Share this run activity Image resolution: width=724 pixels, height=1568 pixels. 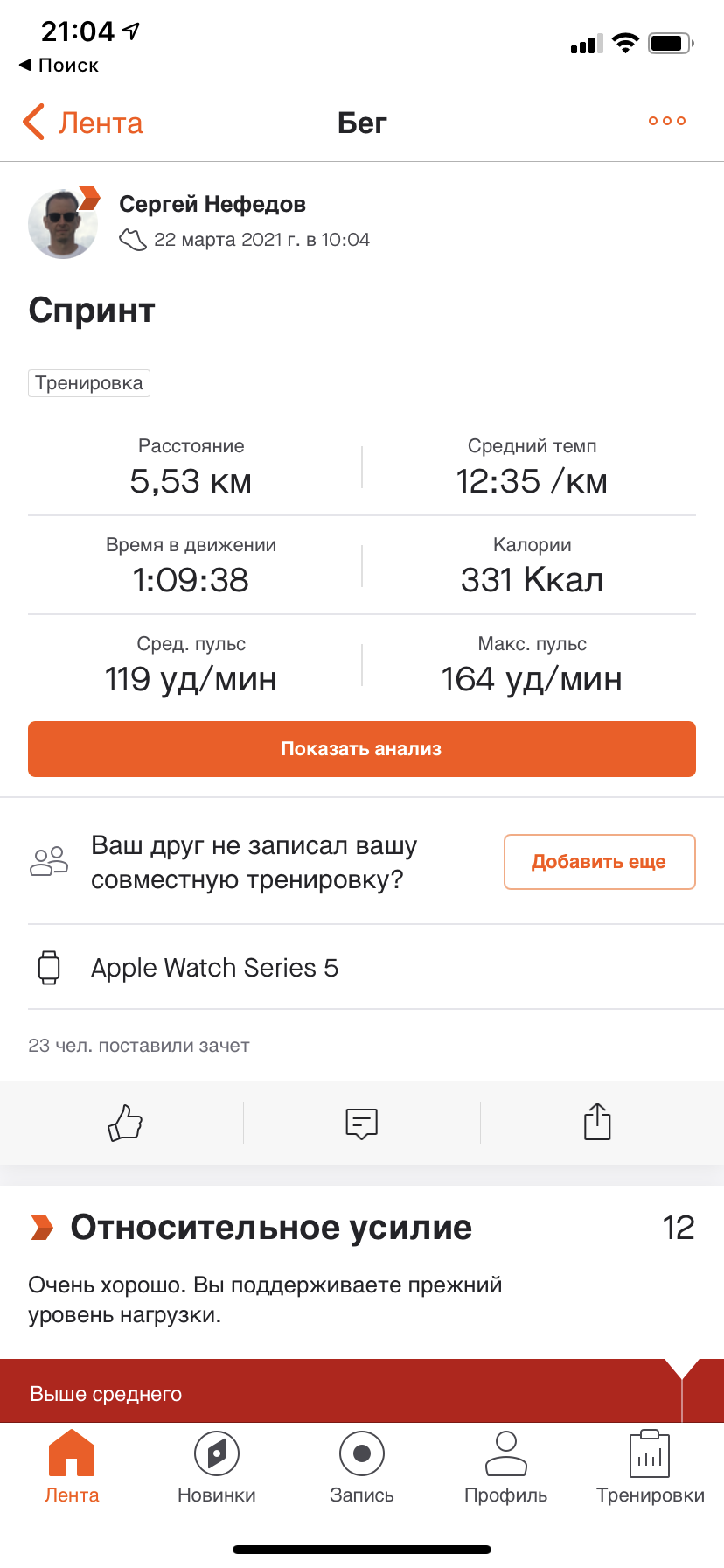tap(597, 1122)
